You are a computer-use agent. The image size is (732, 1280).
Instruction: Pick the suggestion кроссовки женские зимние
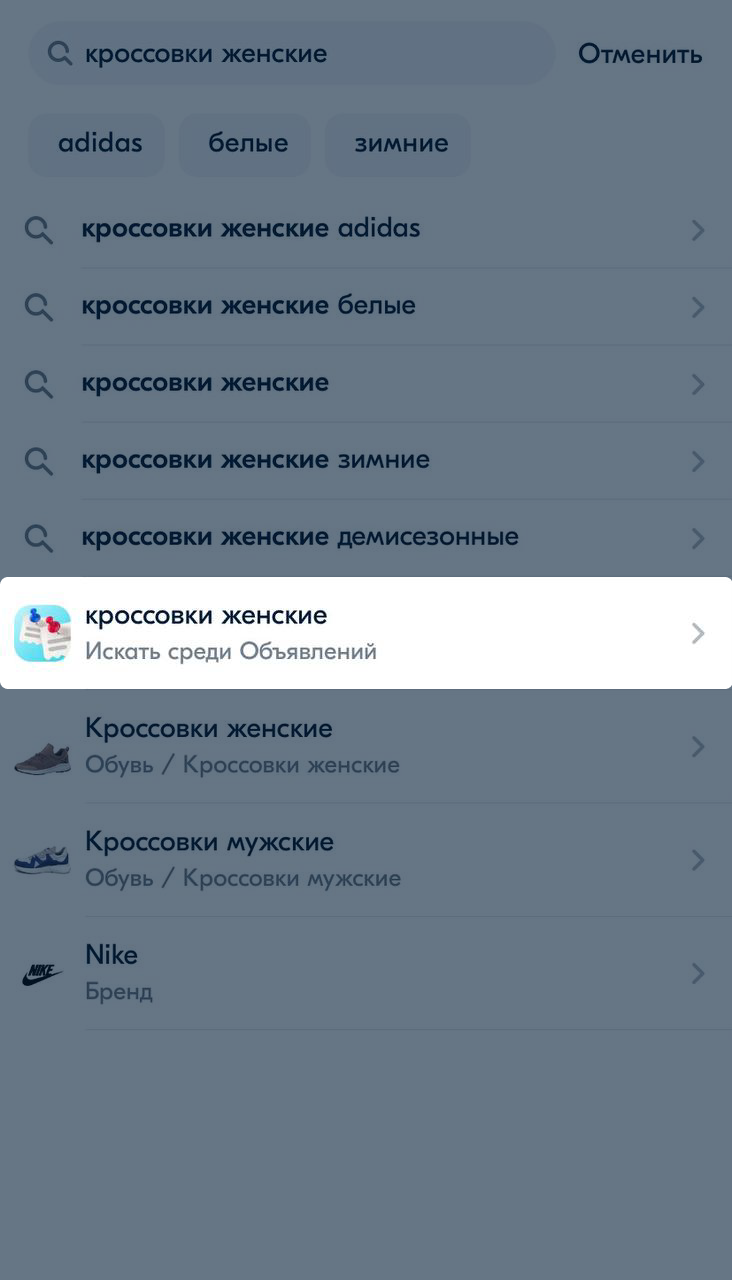[366, 461]
